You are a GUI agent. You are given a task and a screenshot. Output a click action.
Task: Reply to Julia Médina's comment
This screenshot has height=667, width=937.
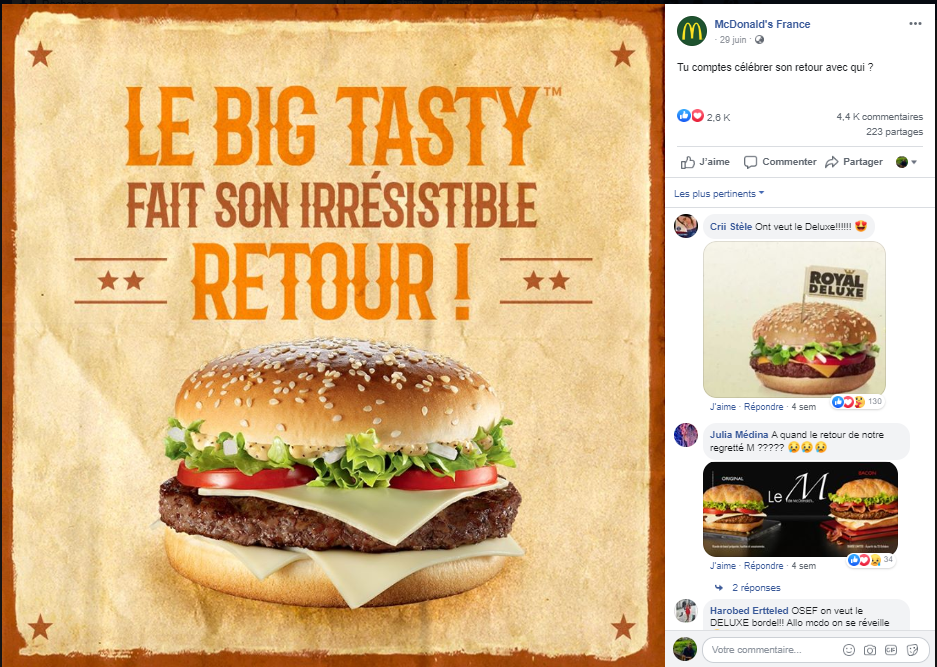763,566
